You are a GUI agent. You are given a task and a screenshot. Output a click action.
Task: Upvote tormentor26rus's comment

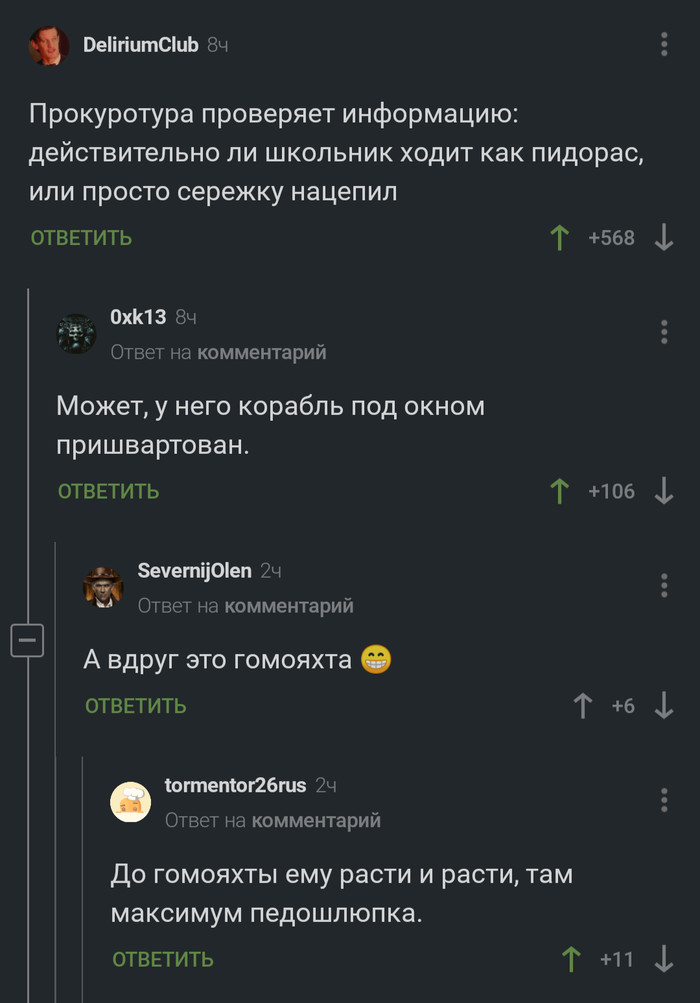click(x=572, y=959)
